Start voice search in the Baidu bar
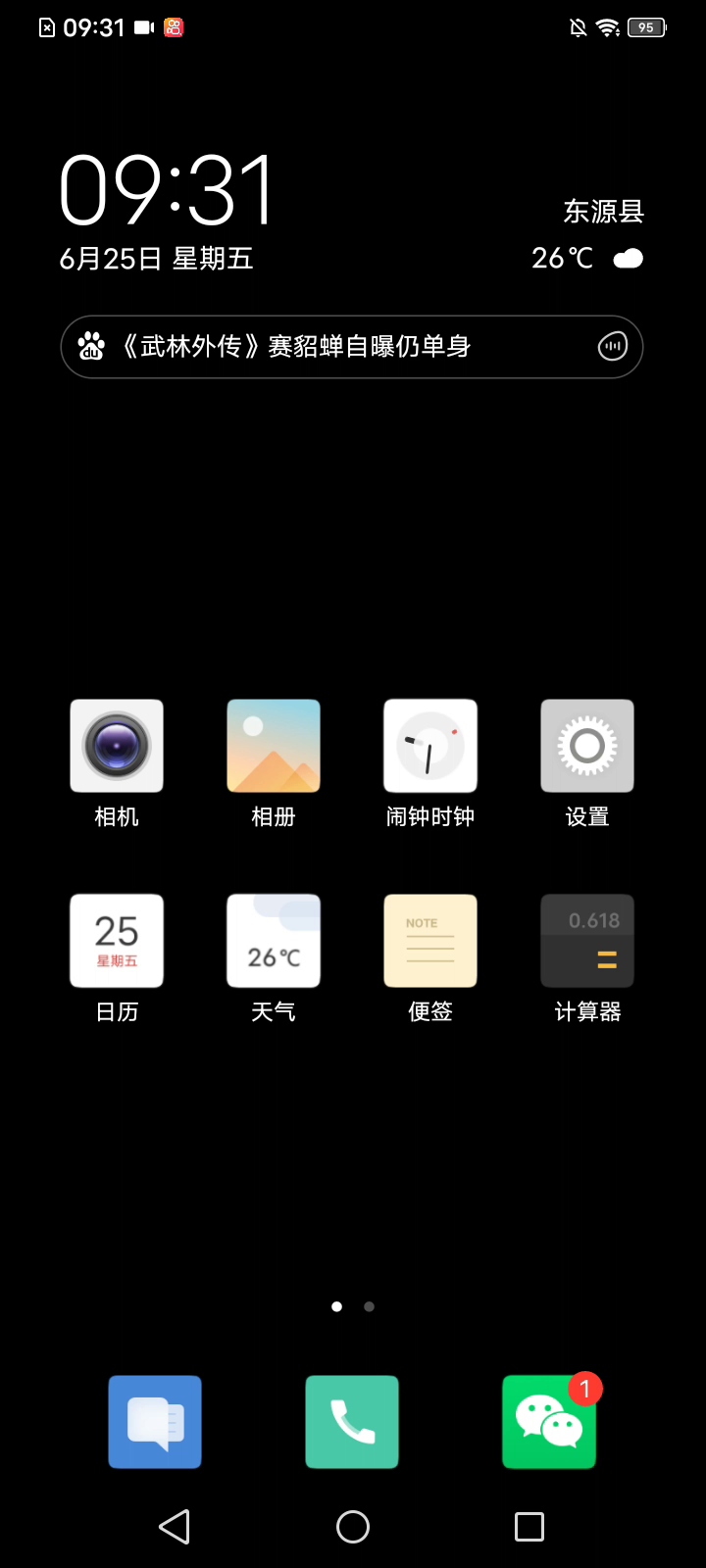This screenshot has height=1568, width=706. 613,347
